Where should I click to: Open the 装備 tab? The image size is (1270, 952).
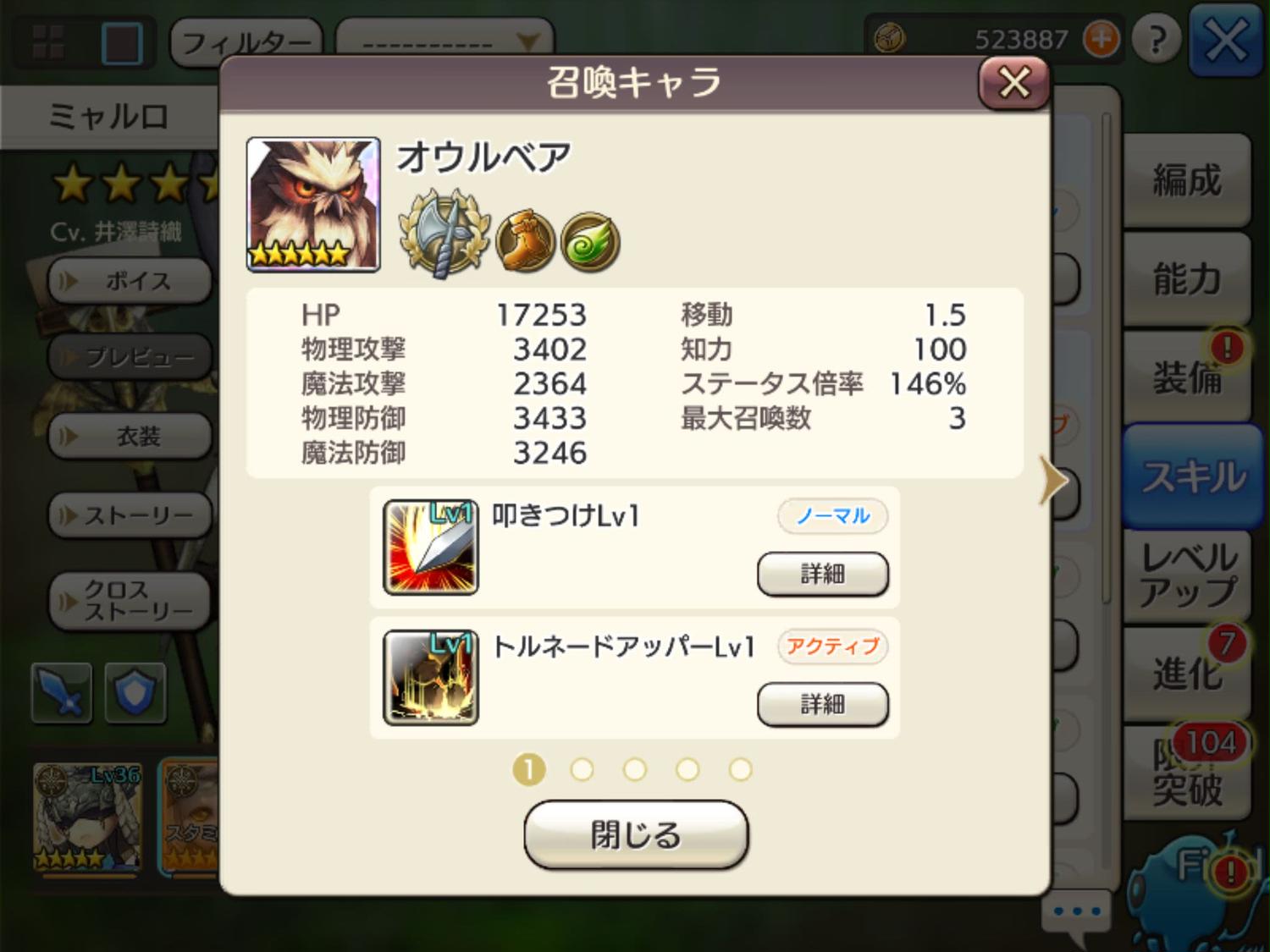(1186, 377)
